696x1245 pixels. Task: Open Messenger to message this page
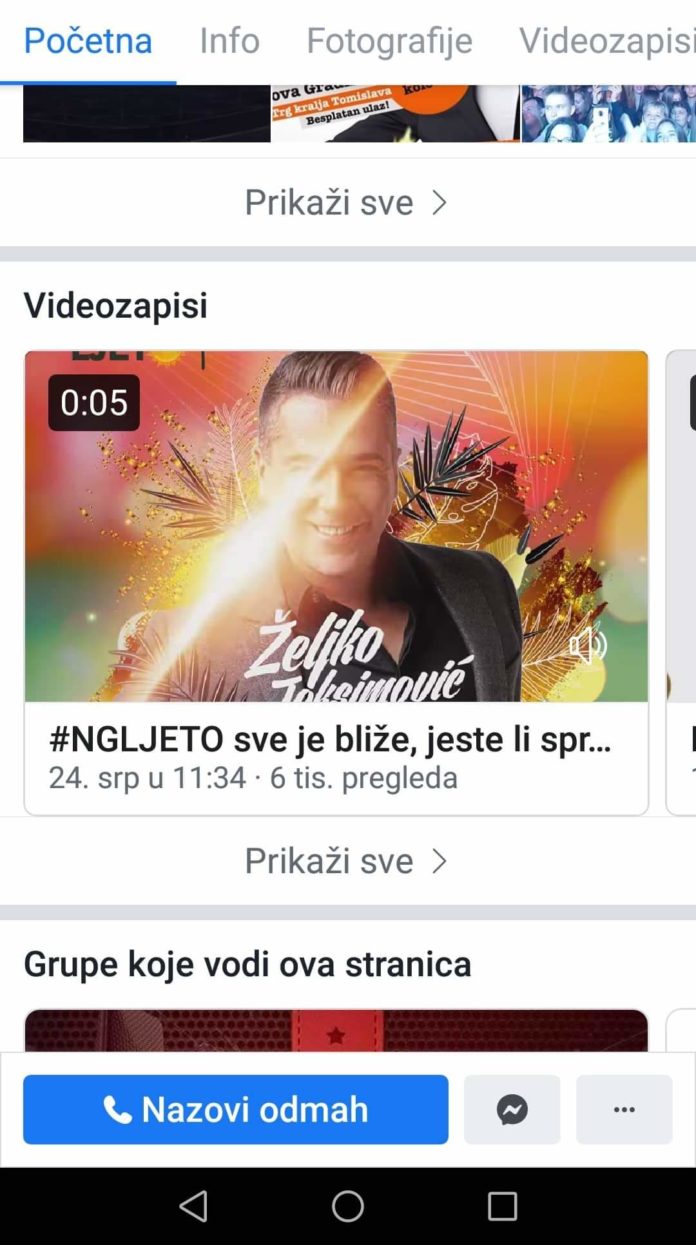tap(512, 1109)
